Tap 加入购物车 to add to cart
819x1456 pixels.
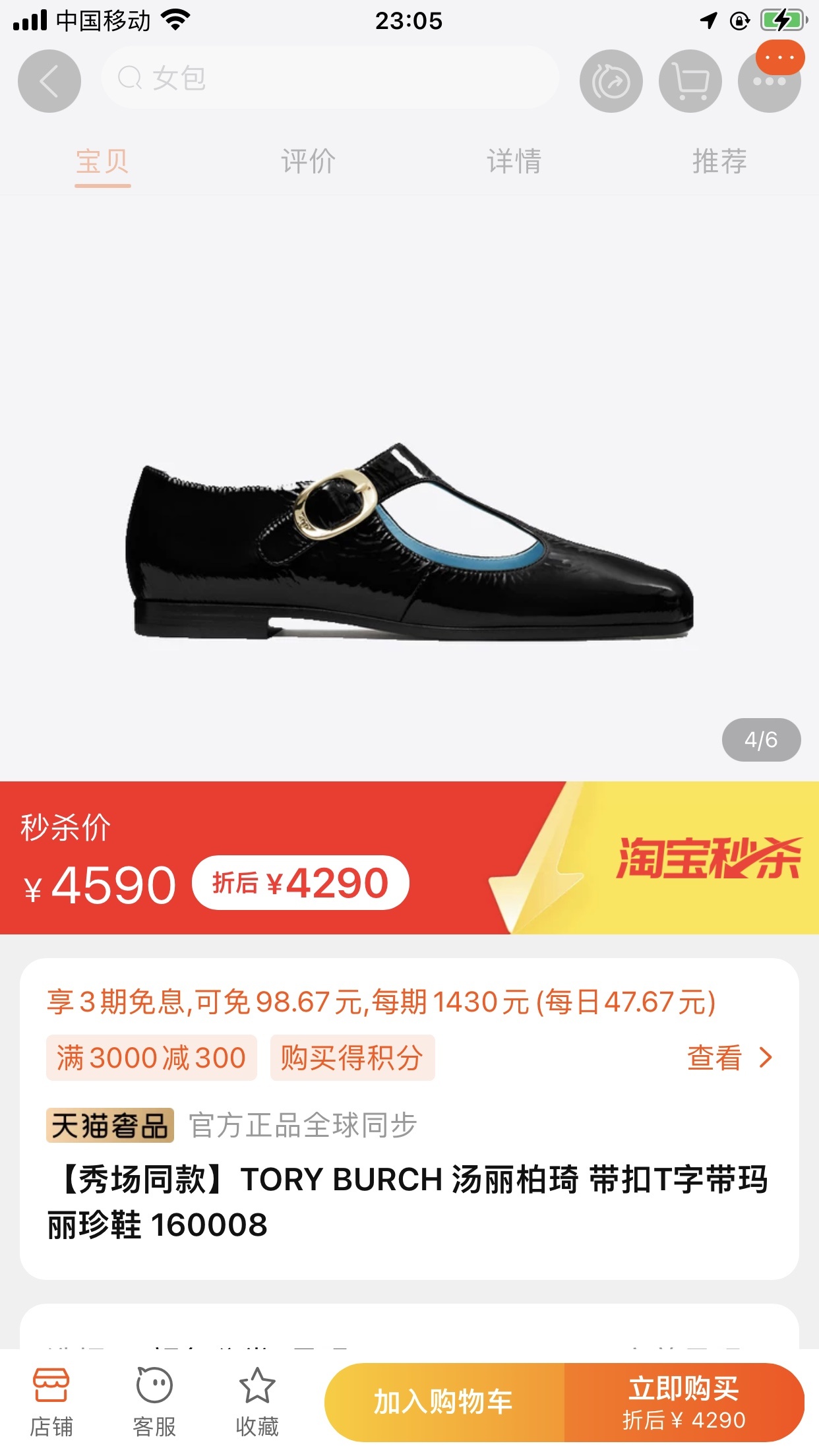[444, 1402]
